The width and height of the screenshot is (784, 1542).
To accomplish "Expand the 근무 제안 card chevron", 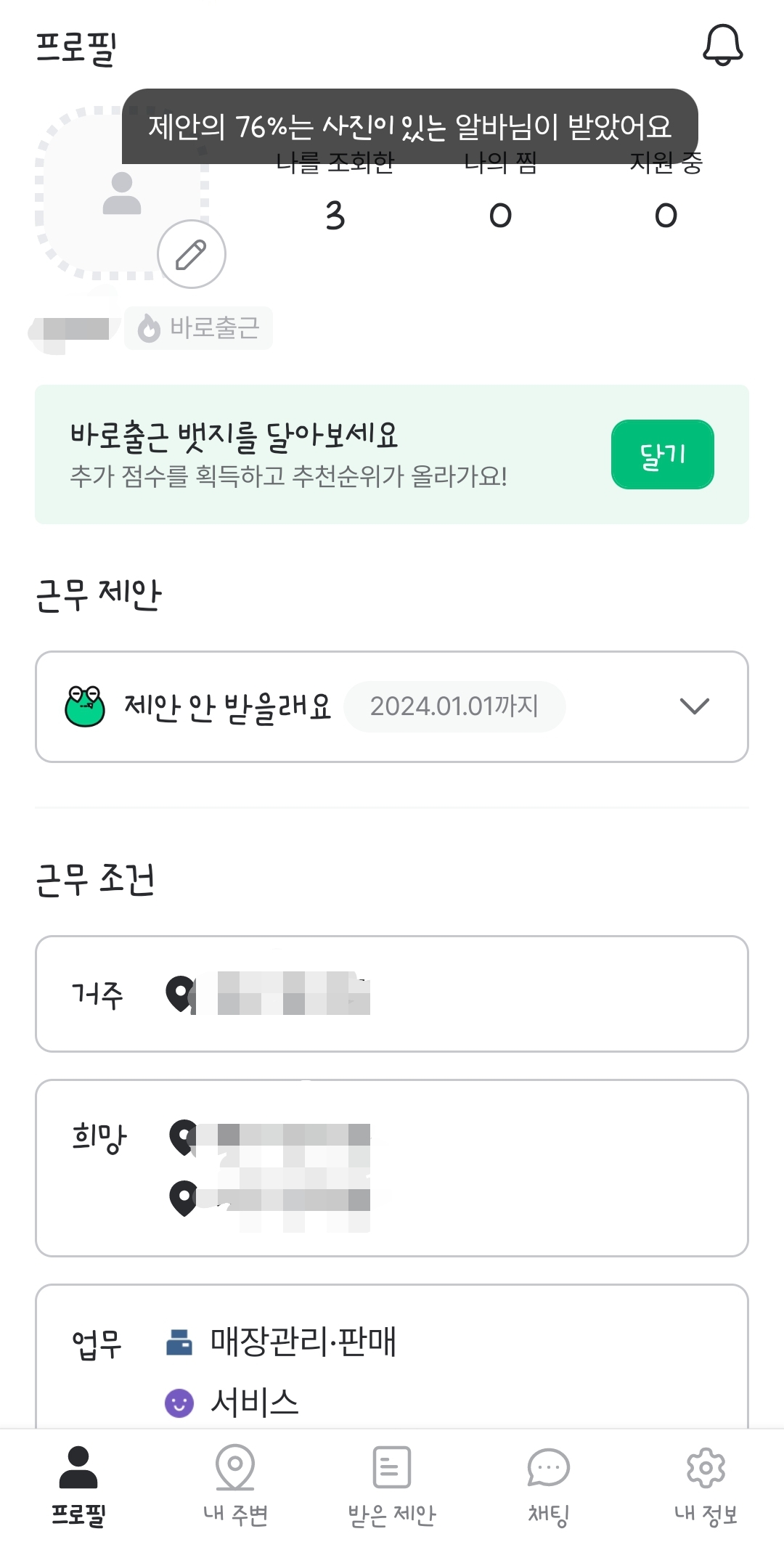I will point(695,704).
